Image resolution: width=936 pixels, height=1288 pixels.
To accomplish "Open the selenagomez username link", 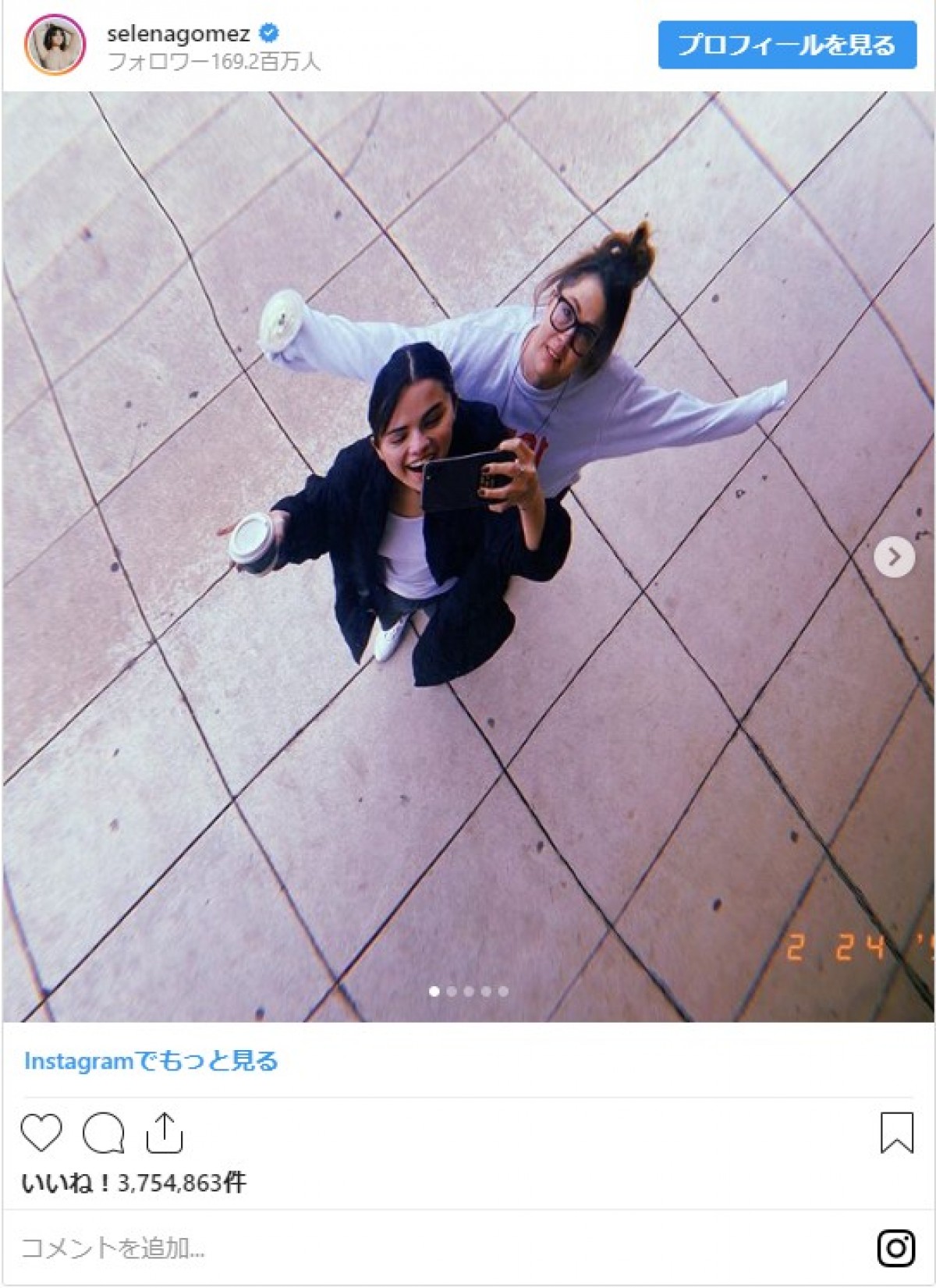I will click(x=178, y=34).
